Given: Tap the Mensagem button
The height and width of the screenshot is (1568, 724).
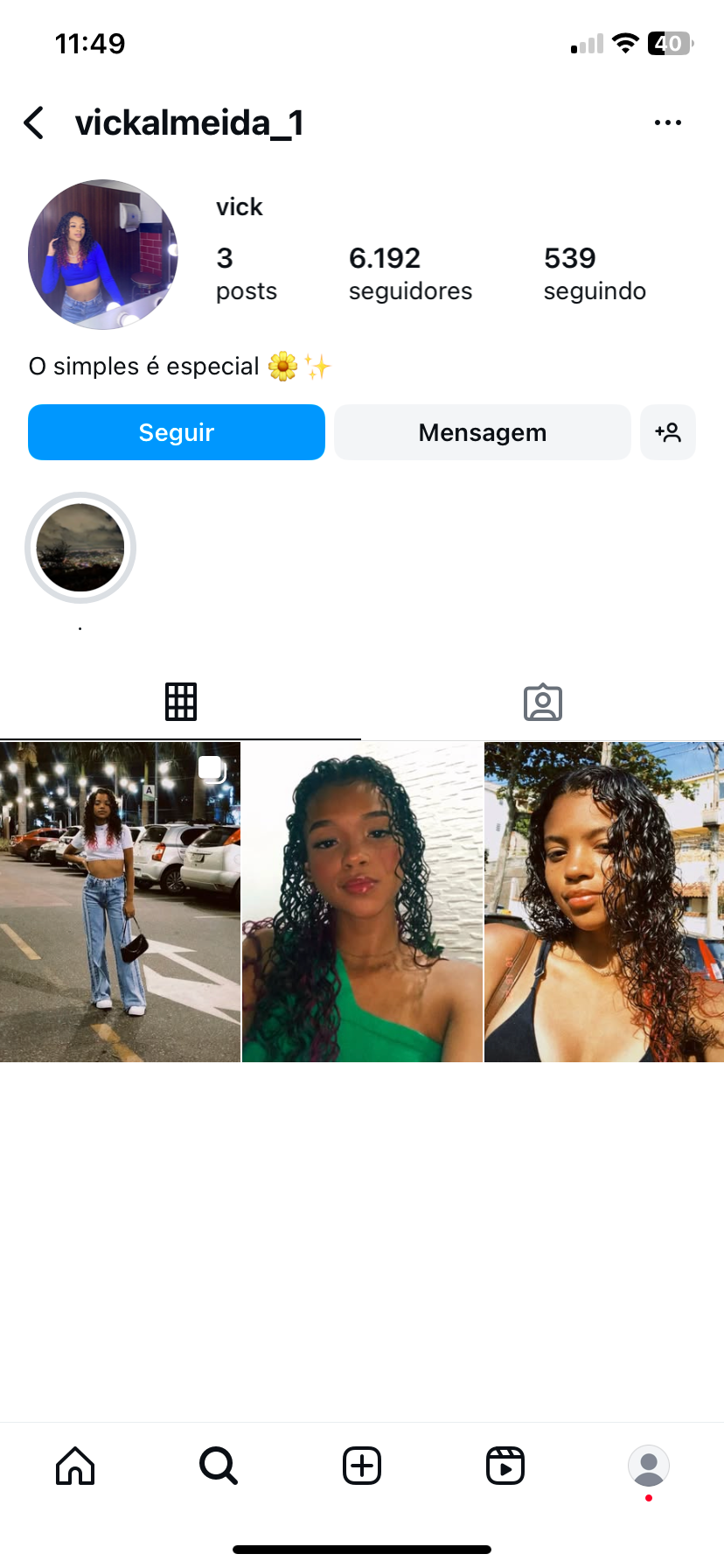Looking at the screenshot, I should click(x=482, y=432).
